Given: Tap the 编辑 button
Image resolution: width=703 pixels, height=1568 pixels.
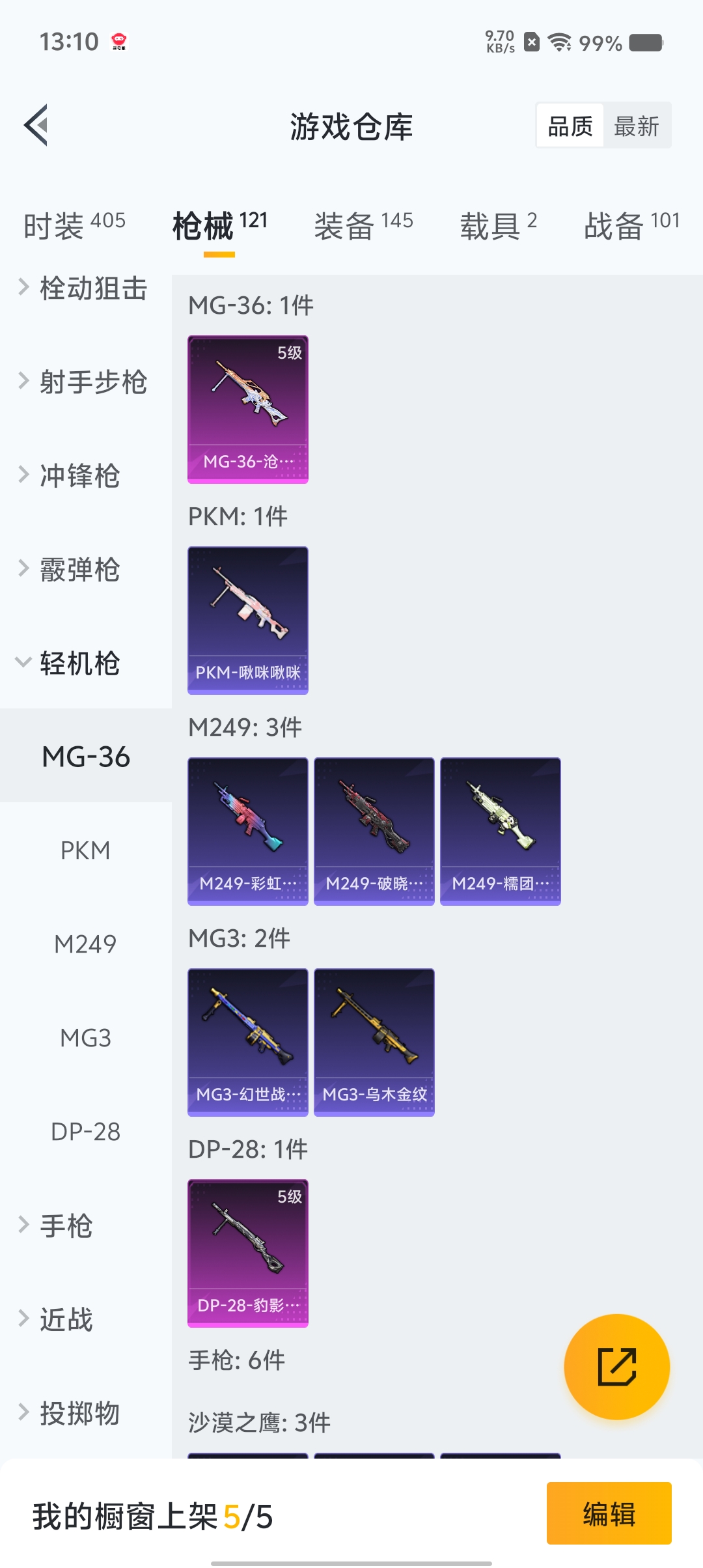Looking at the screenshot, I should pos(609,1513).
